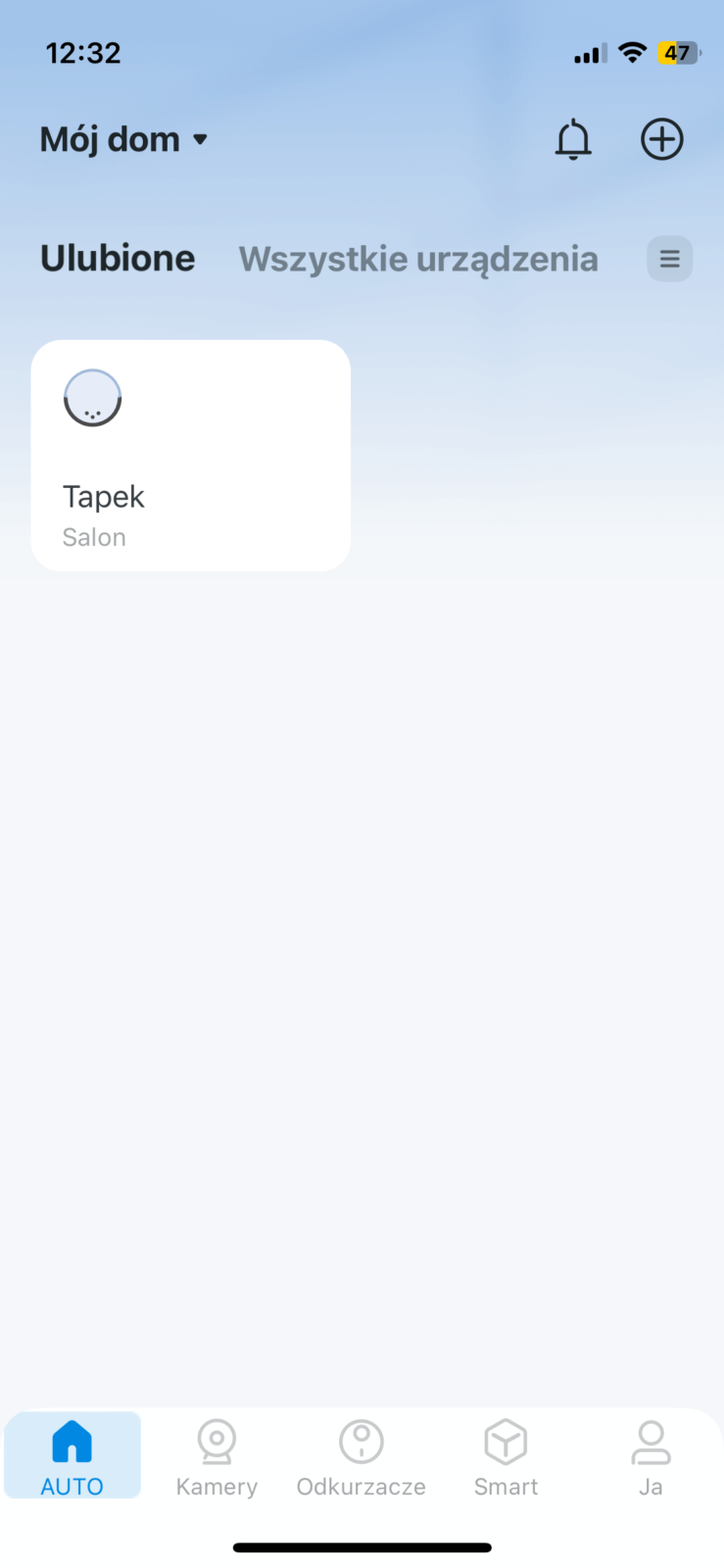Select the AUTO home tab
Image resolution: width=724 pixels, height=1568 pixels.
pos(72,1457)
